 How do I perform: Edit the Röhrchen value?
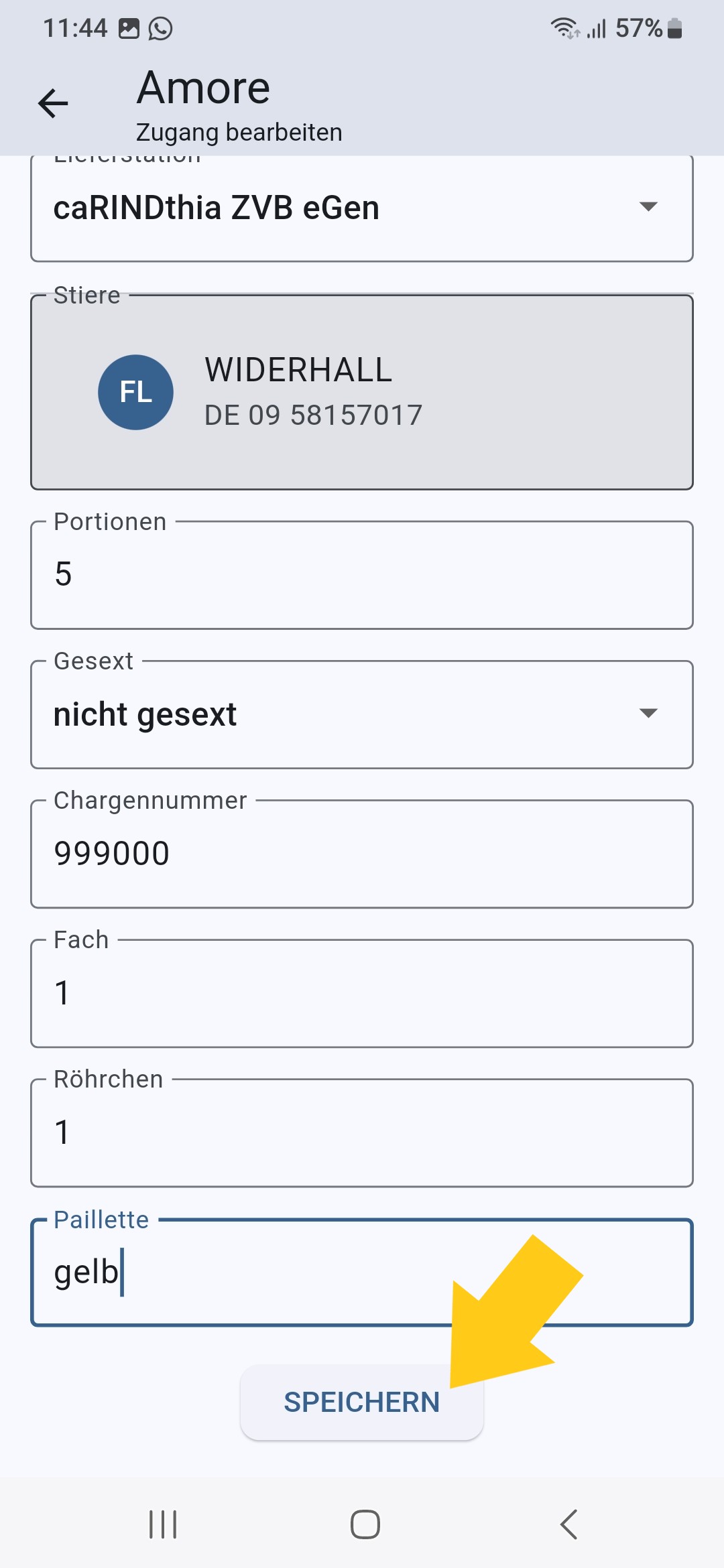(362, 1132)
